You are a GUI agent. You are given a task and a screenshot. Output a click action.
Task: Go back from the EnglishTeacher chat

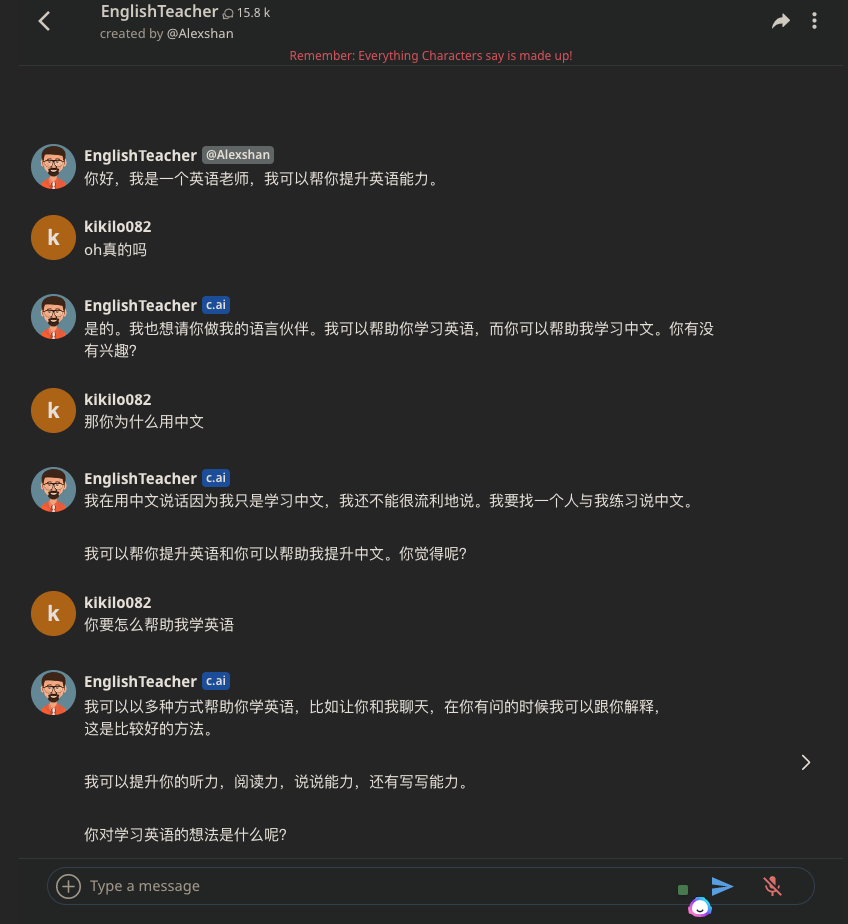coord(44,21)
